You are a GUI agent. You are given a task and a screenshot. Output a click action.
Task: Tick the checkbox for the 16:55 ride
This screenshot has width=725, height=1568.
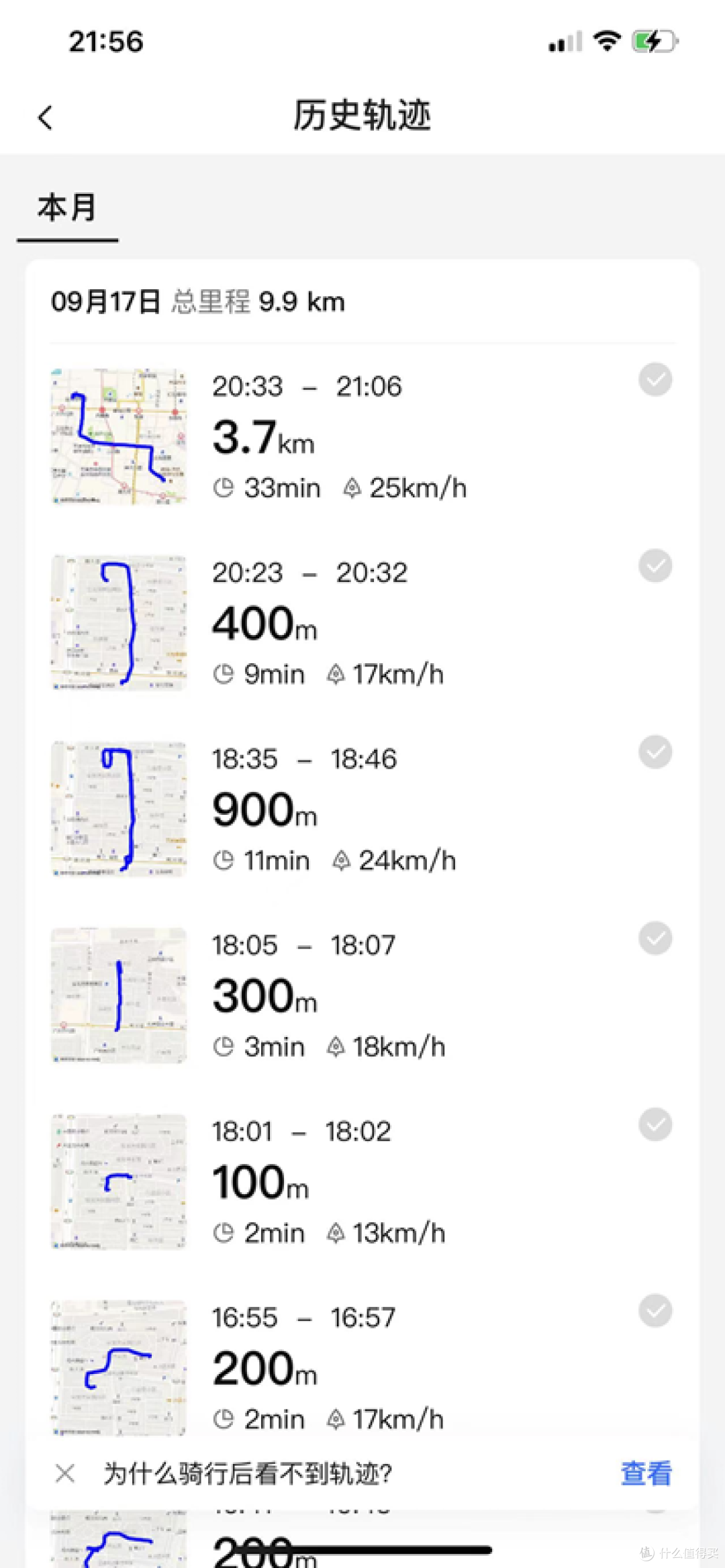pos(655,1310)
